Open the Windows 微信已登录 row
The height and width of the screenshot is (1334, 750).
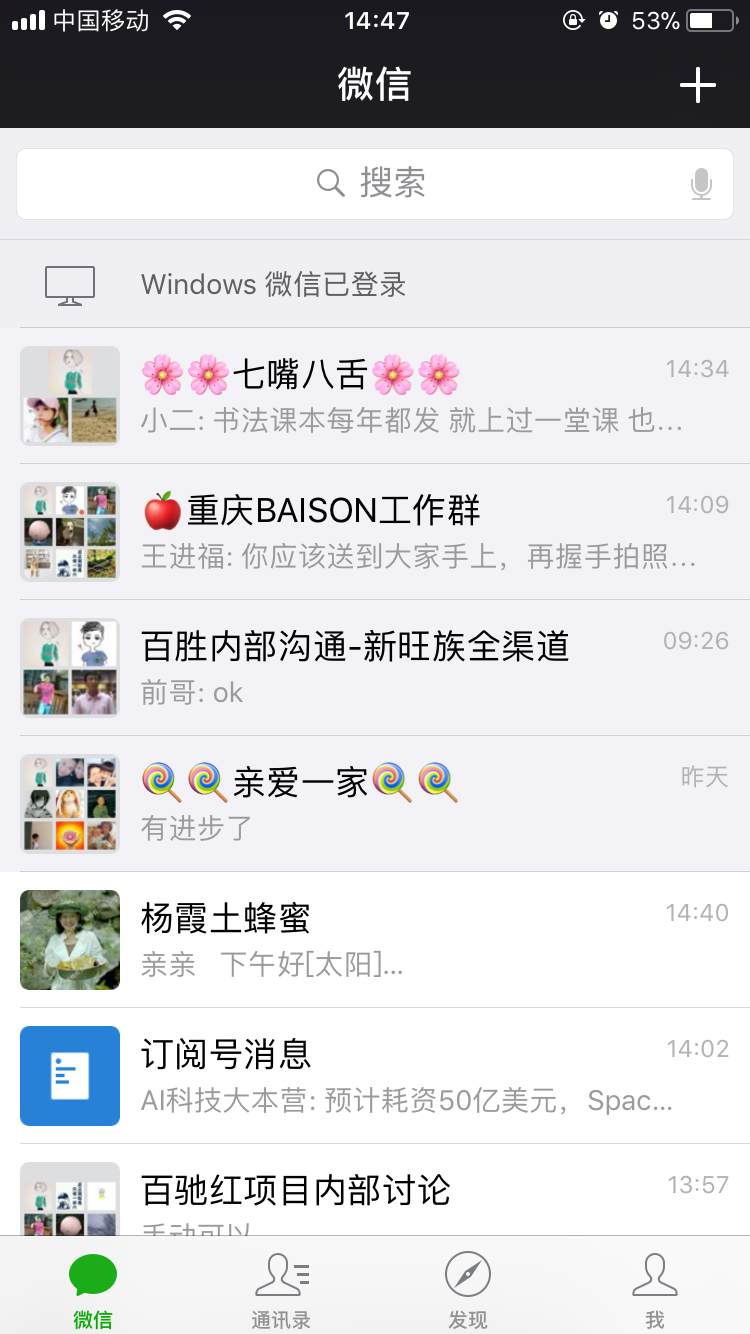[375, 284]
